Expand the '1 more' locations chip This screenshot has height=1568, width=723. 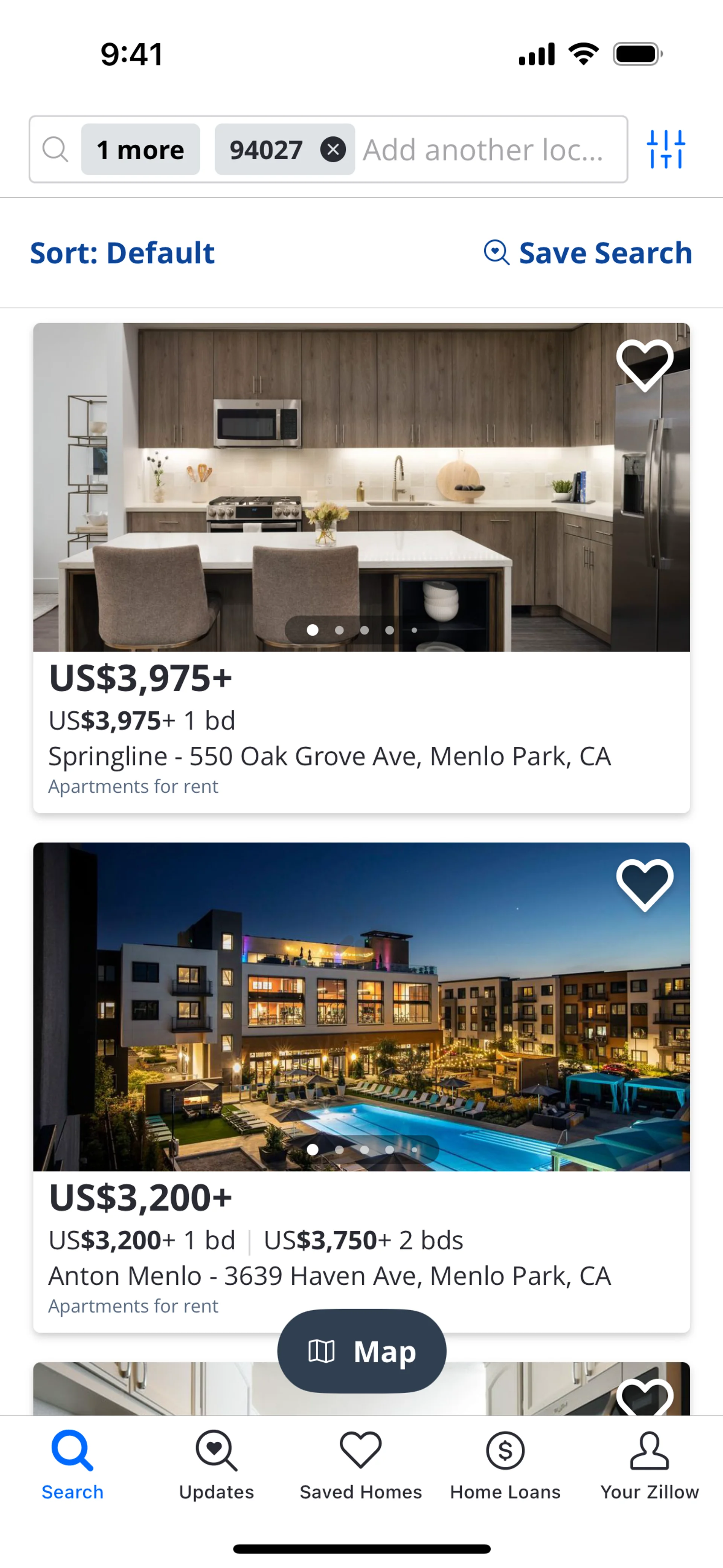[x=140, y=149]
